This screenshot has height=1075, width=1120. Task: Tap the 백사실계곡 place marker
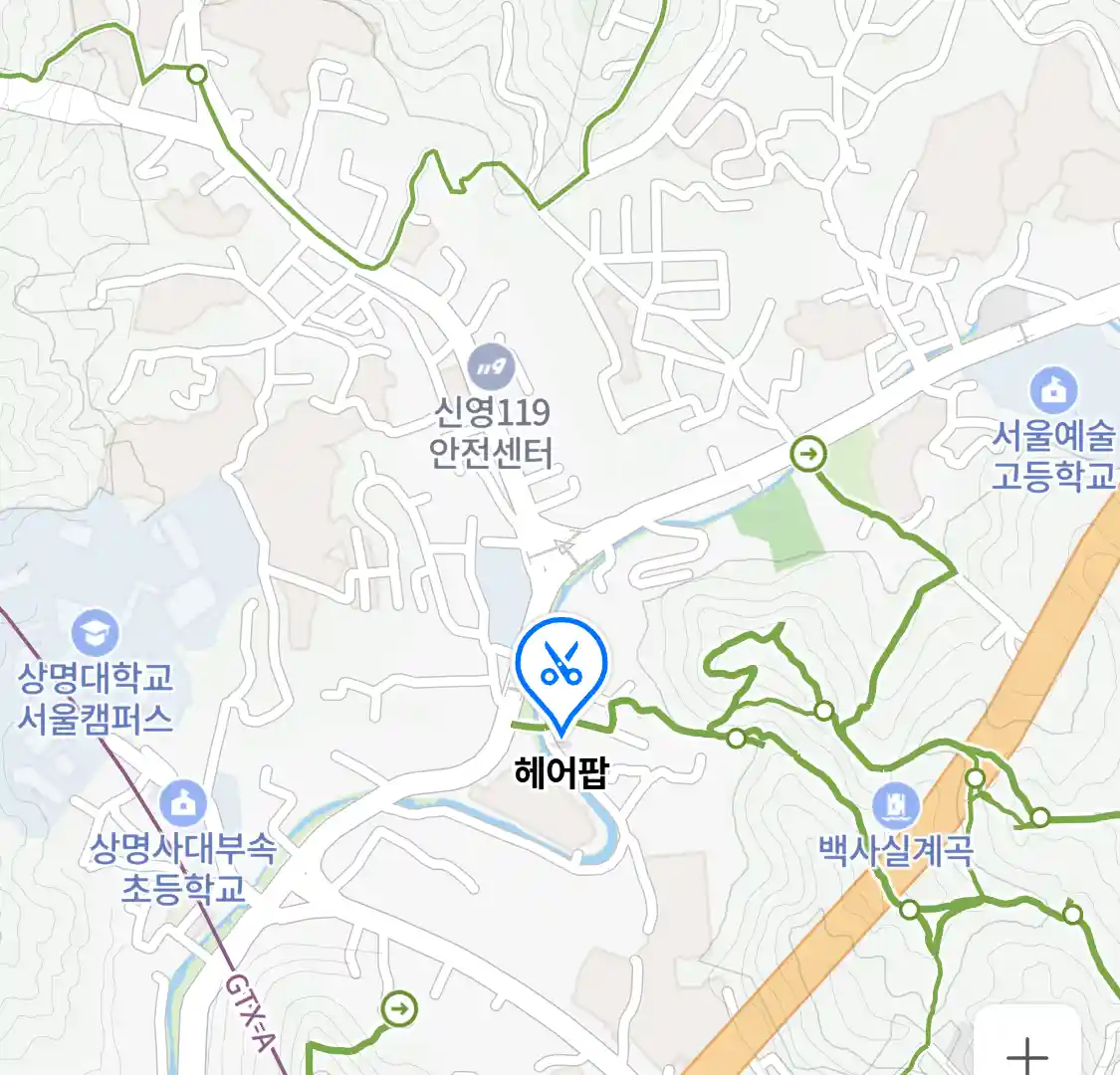897,806
